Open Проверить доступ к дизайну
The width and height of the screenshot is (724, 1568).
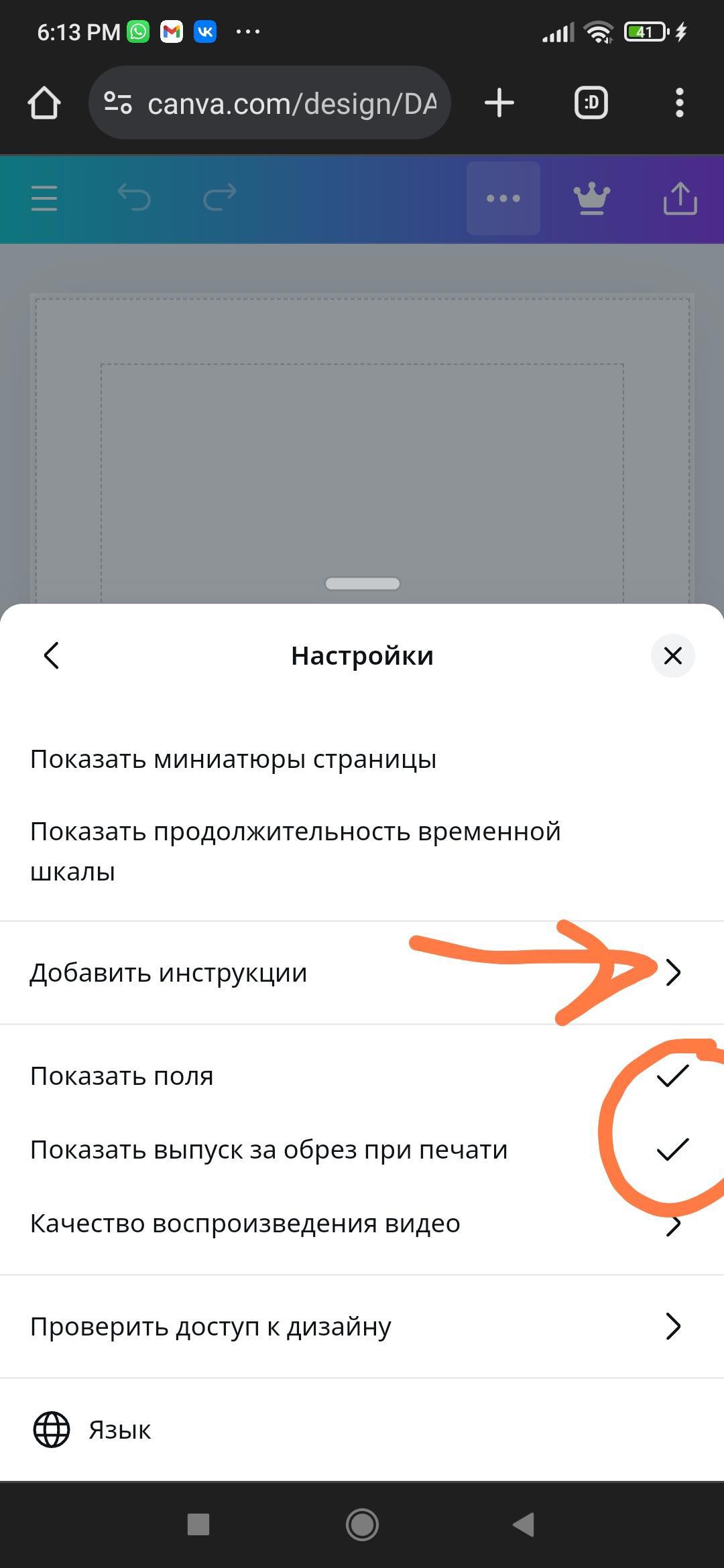tap(362, 1327)
